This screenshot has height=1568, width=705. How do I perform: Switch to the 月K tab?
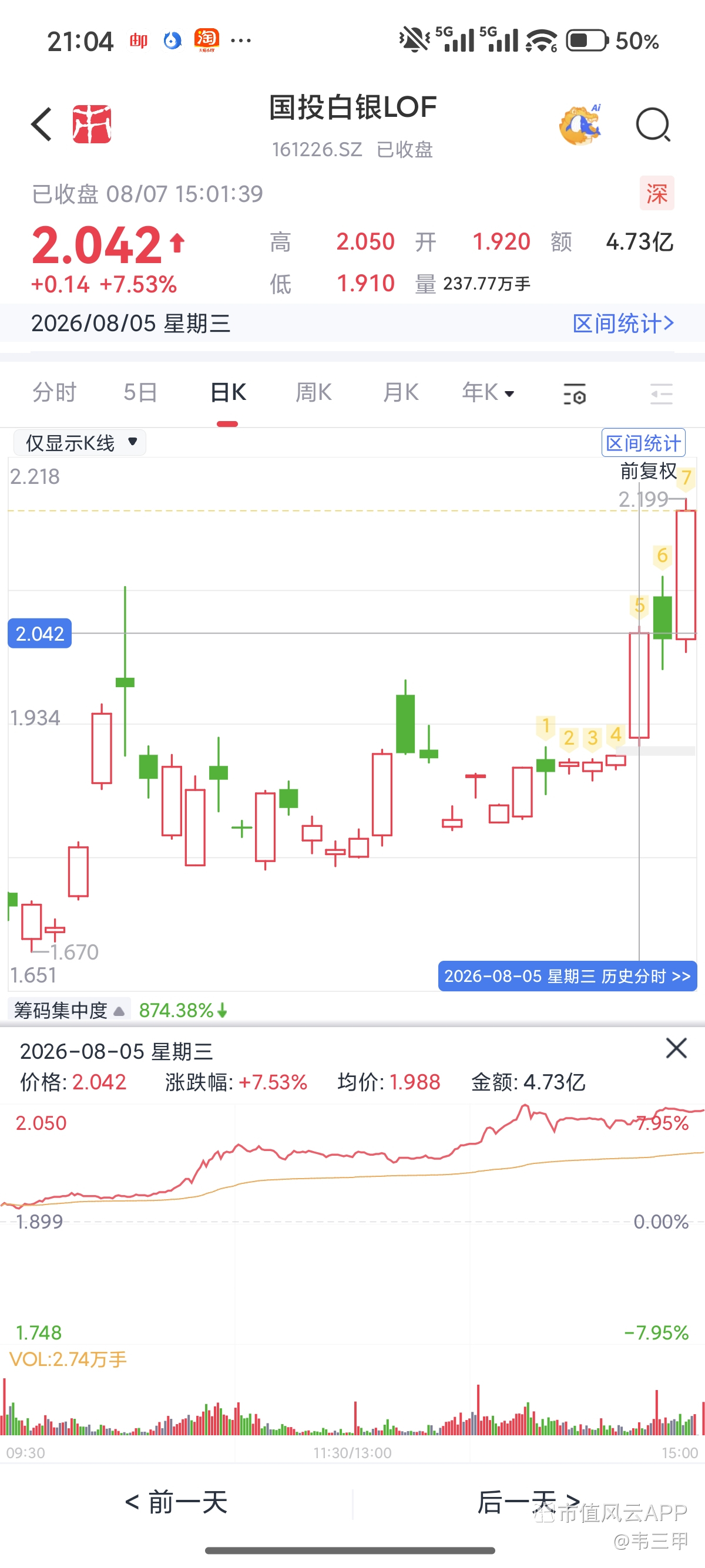point(401,393)
